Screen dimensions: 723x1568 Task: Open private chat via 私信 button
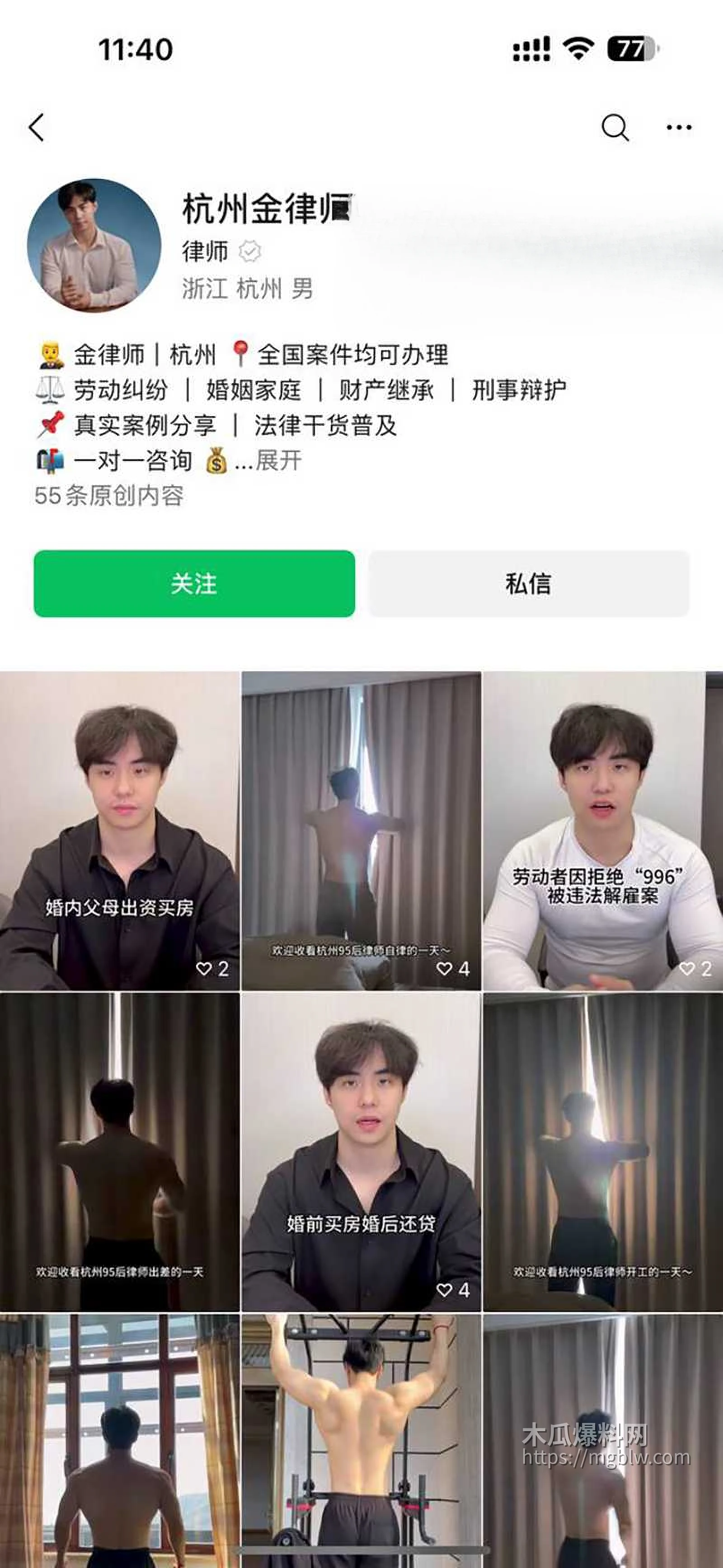(529, 583)
